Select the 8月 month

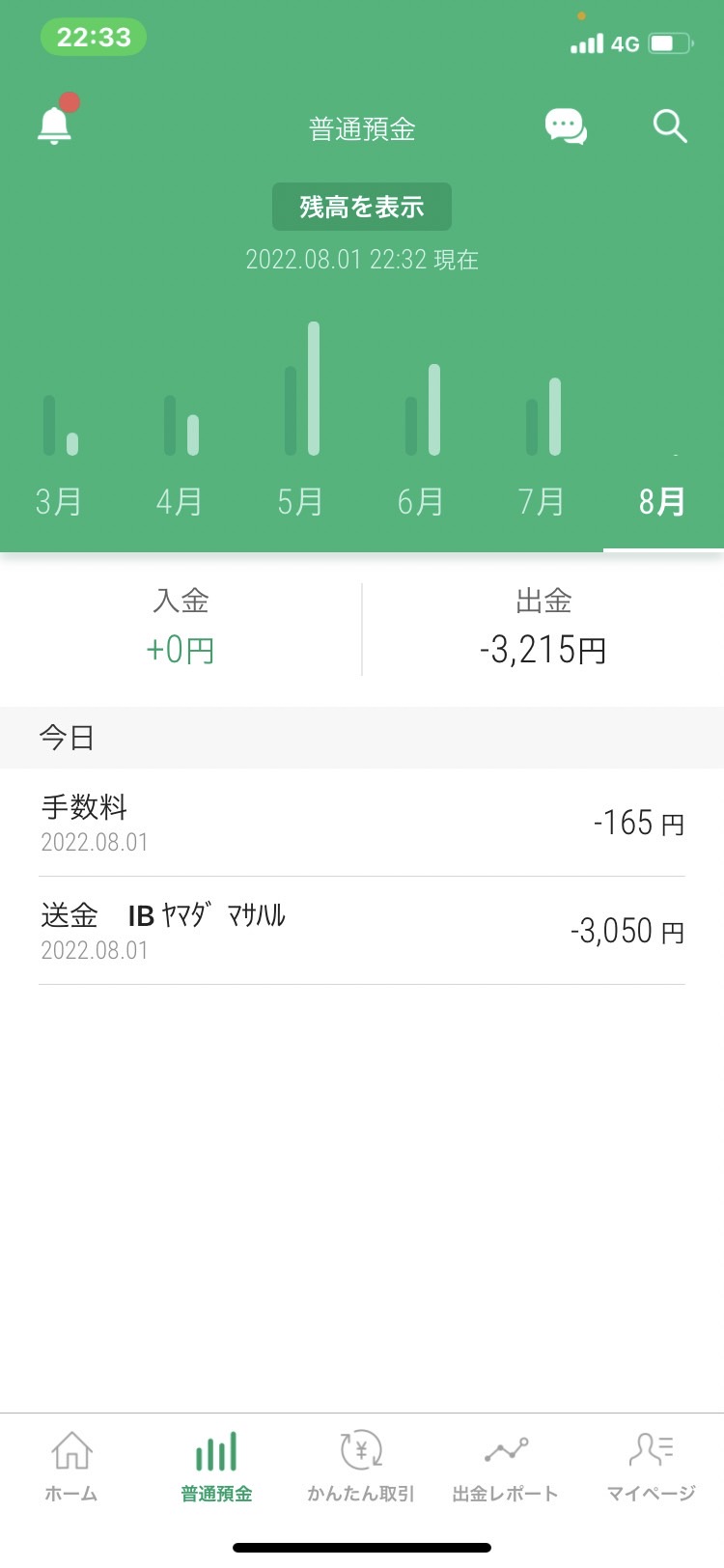coord(663,502)
